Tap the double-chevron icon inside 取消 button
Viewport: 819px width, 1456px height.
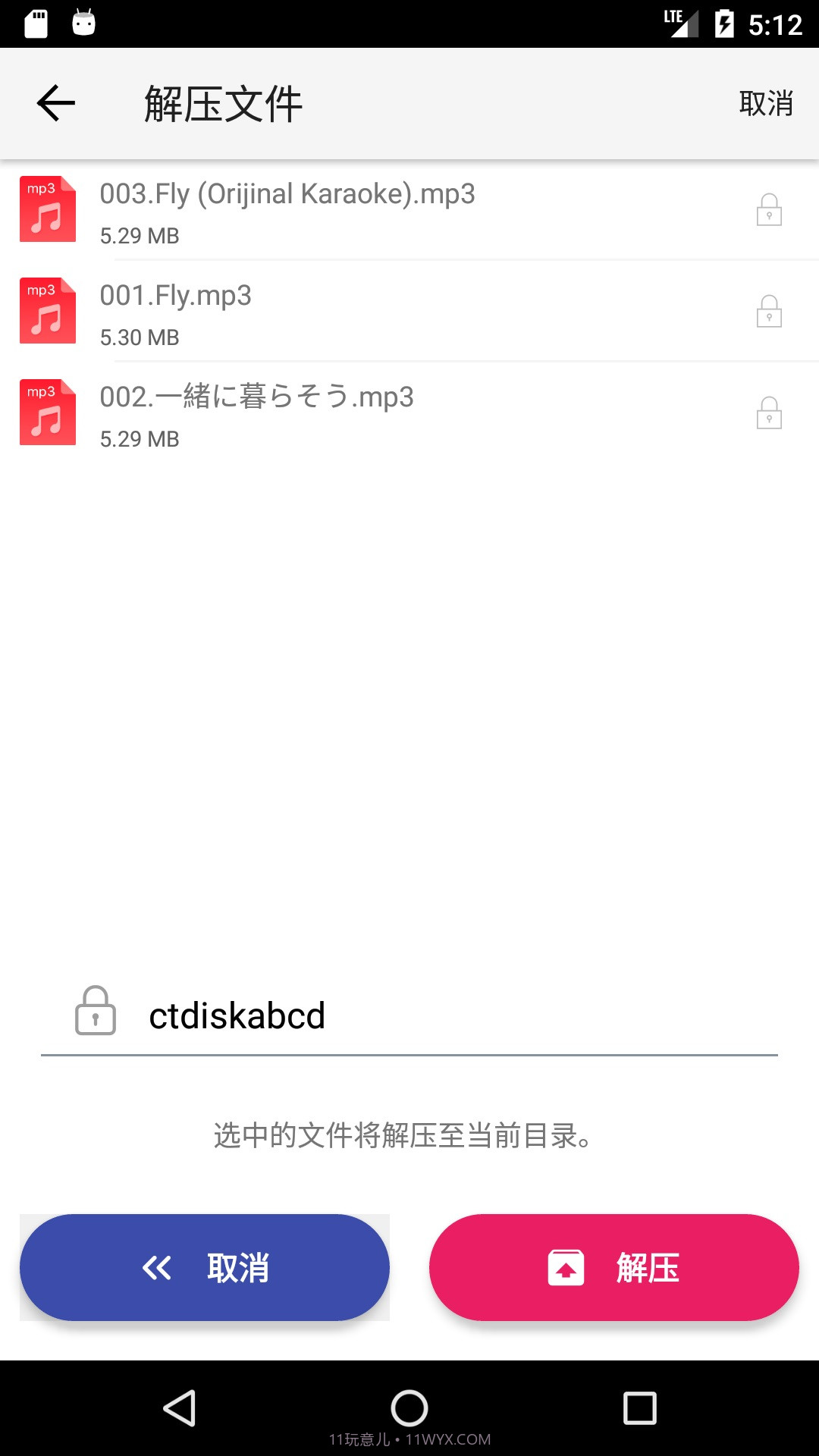coord(157,1266)
